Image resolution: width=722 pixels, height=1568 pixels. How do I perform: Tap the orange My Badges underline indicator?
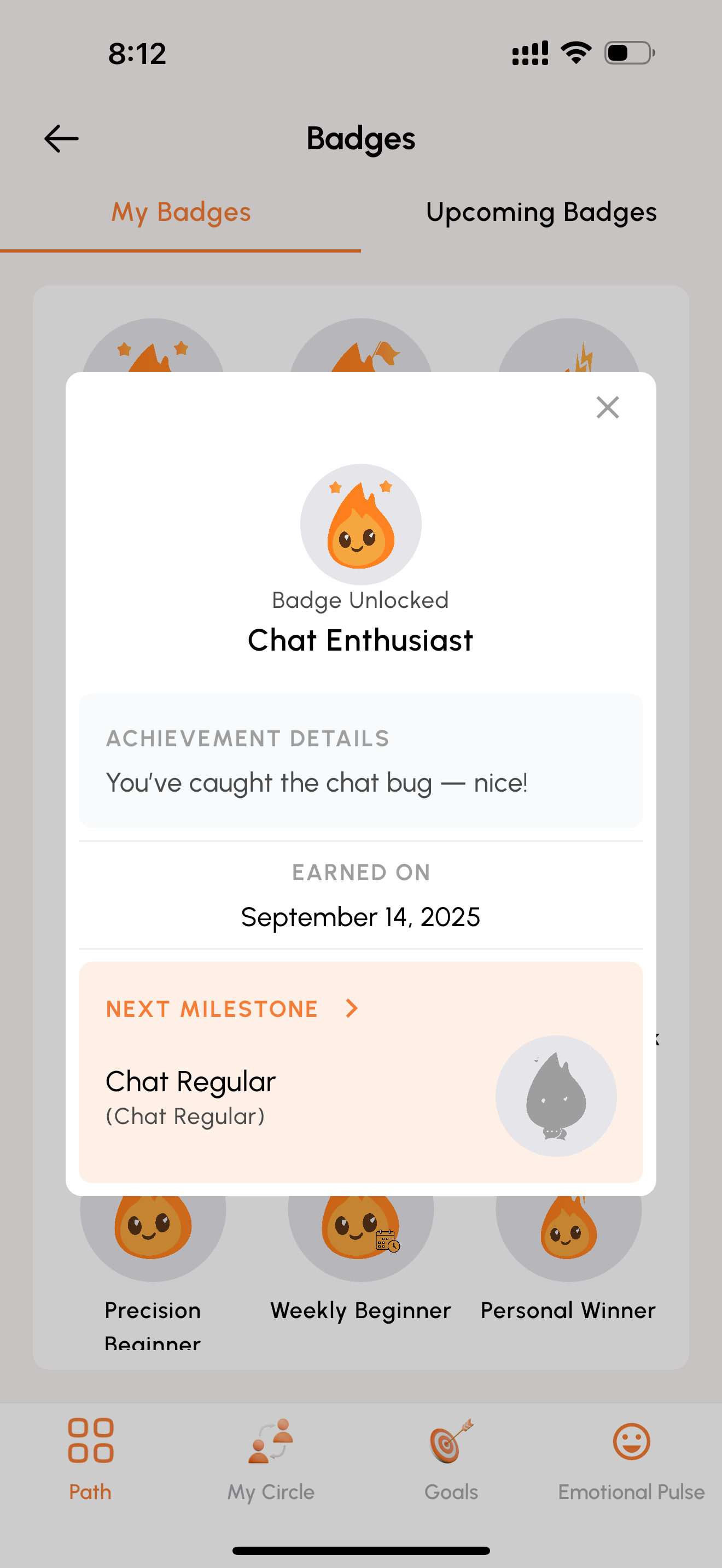click(180, 251)
